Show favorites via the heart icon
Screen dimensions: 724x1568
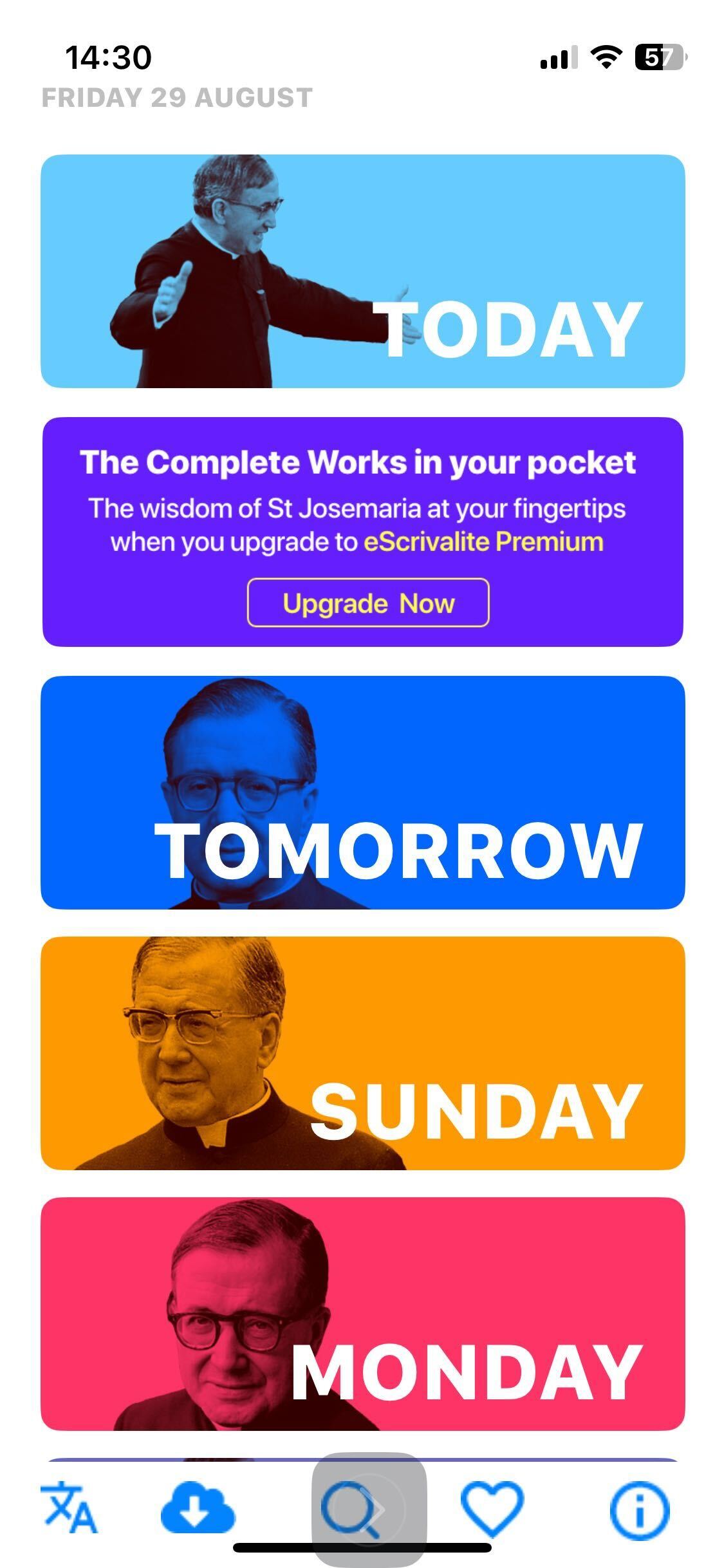pyautogui.click(x=492, y=1507)
